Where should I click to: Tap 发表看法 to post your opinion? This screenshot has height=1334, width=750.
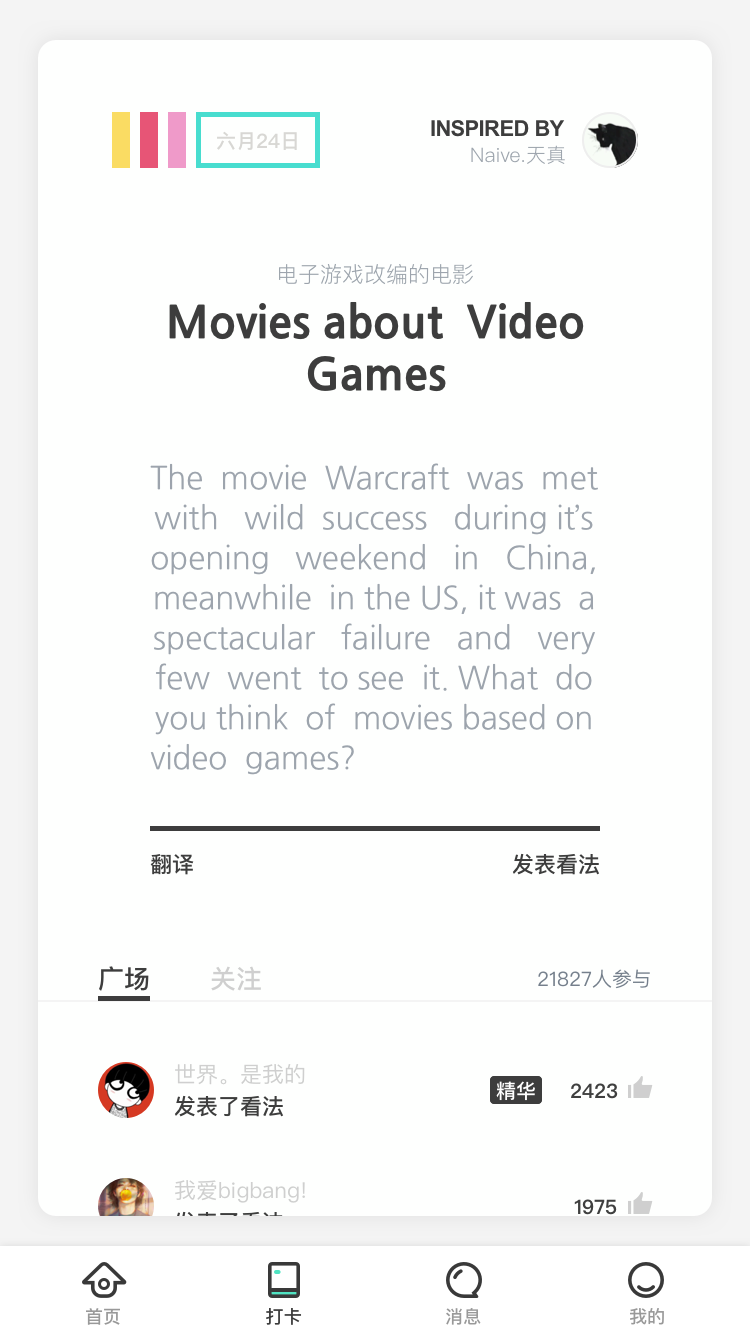pos(555,864)
